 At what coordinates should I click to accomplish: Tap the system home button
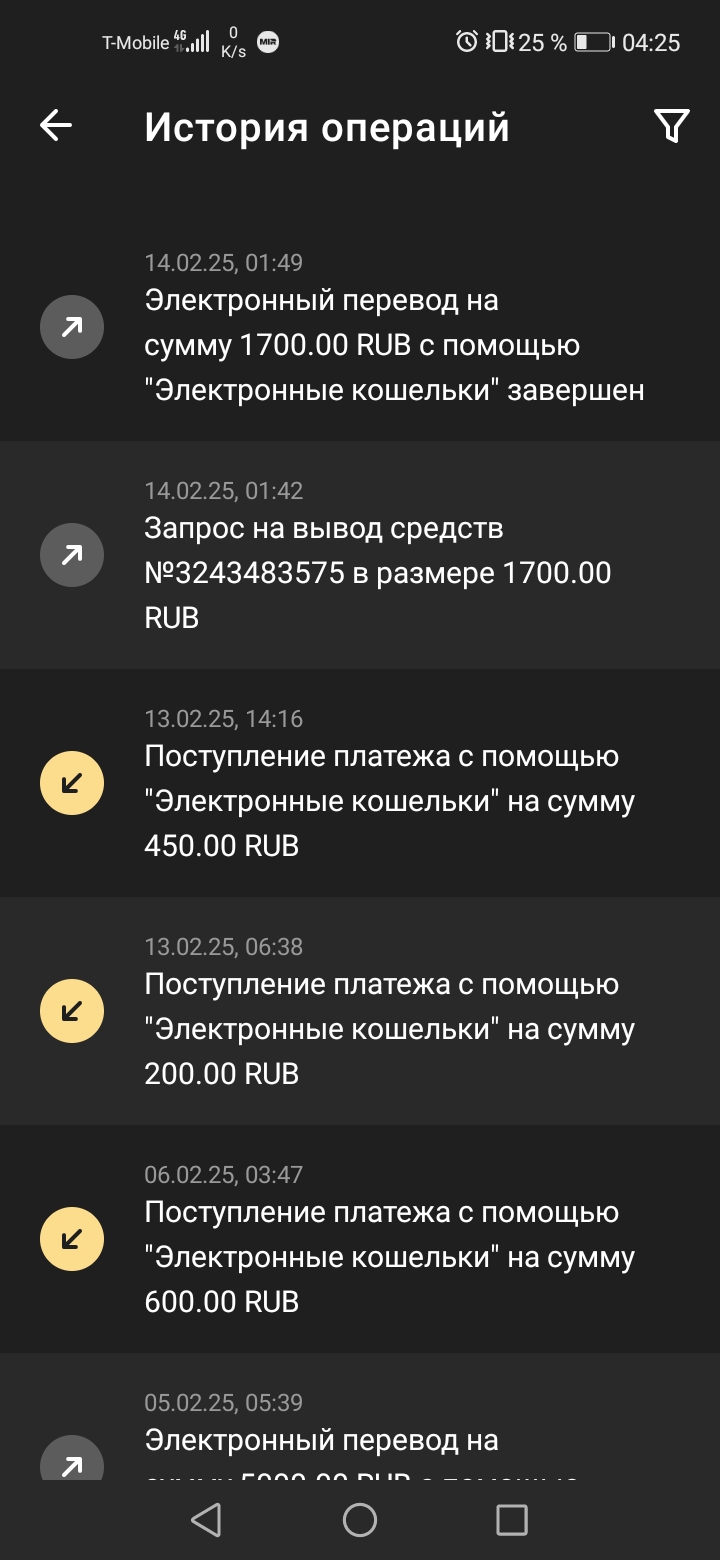(360, 1520)
